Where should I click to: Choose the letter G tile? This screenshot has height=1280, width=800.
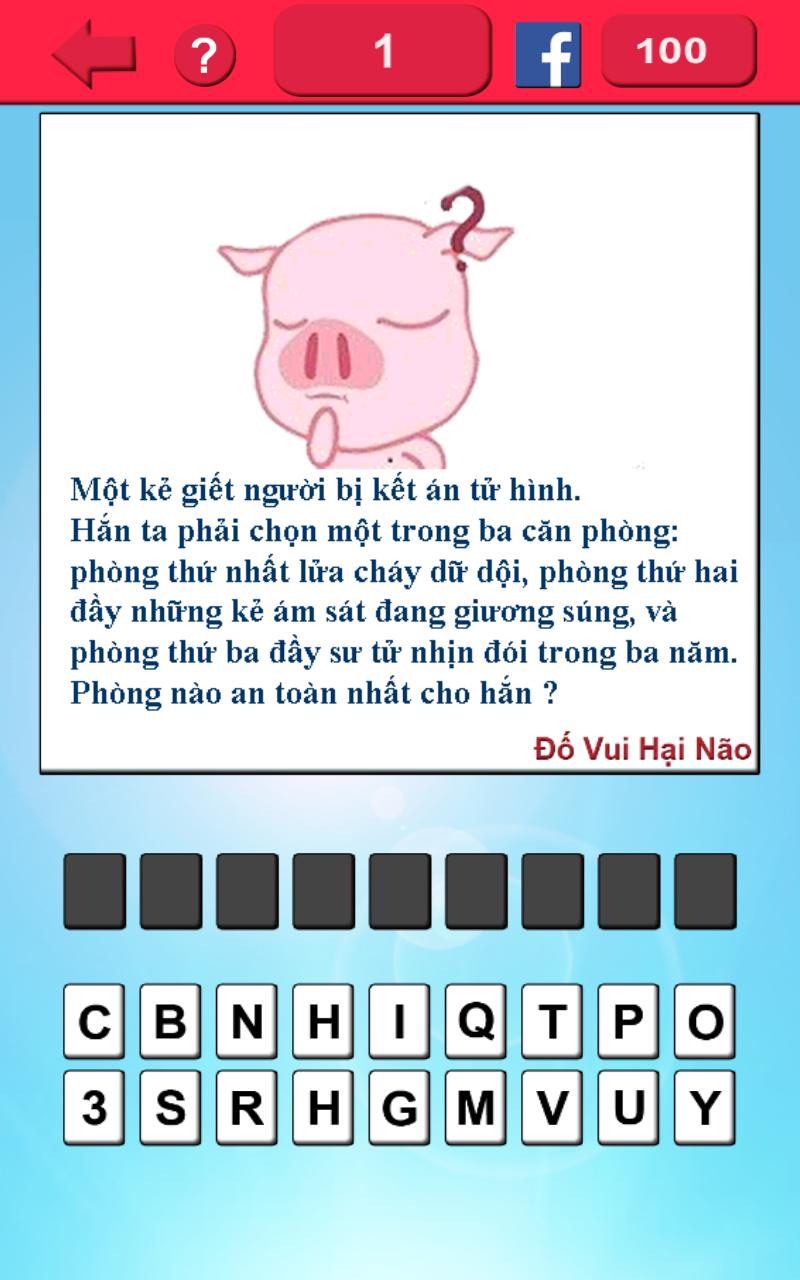click(399, 1107)
